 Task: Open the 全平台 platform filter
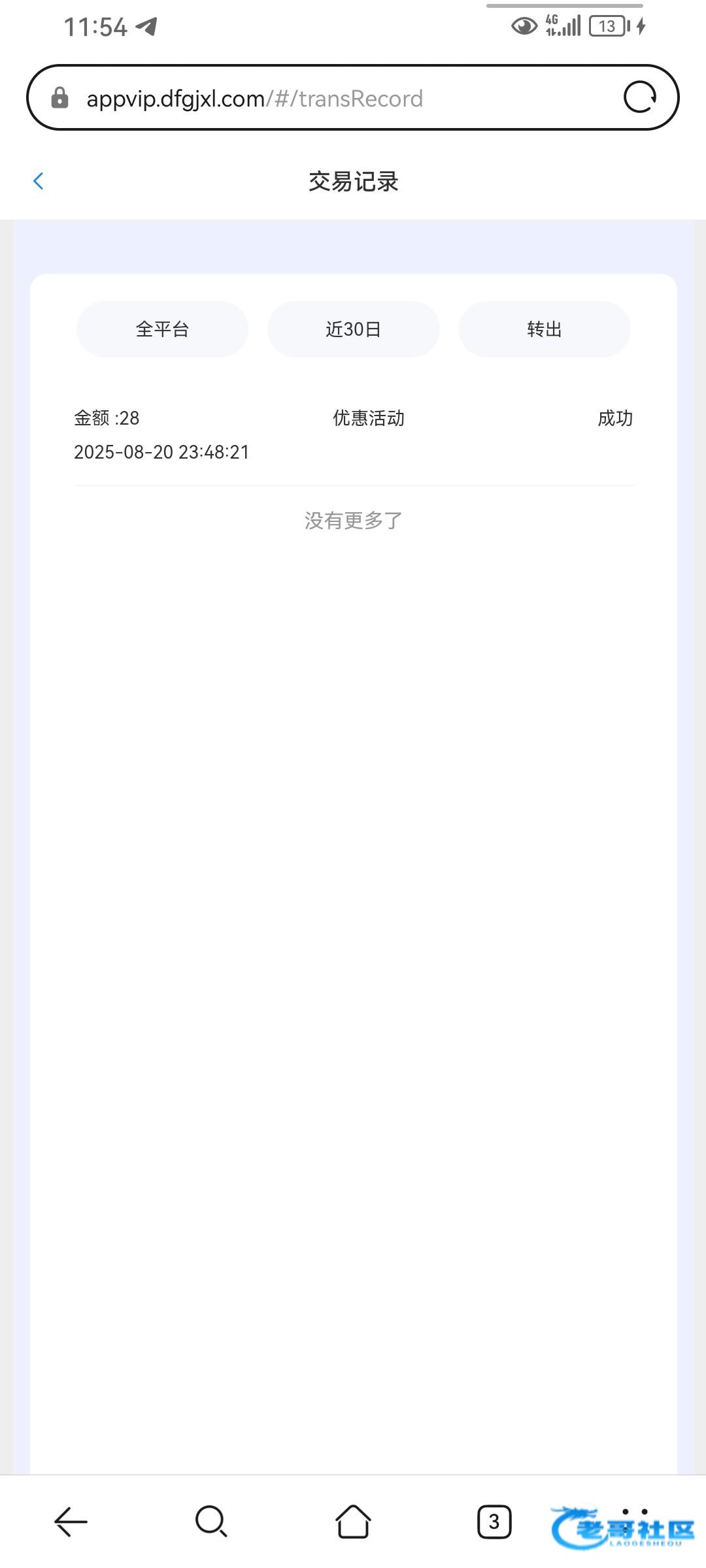click(x=162, y=329)
